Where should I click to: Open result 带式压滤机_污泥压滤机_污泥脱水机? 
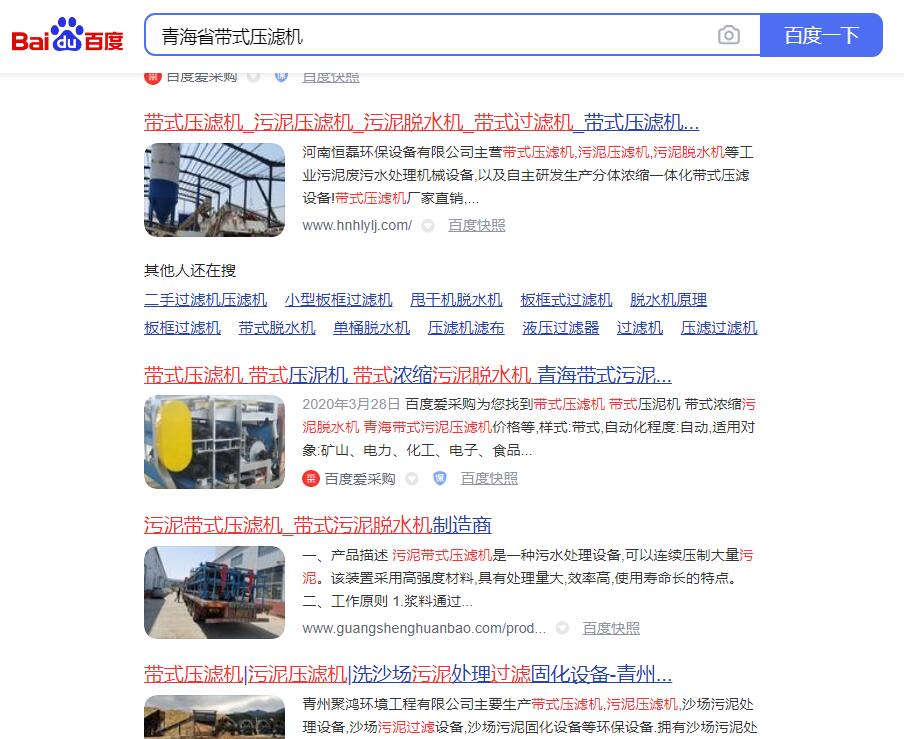[421, 123]
